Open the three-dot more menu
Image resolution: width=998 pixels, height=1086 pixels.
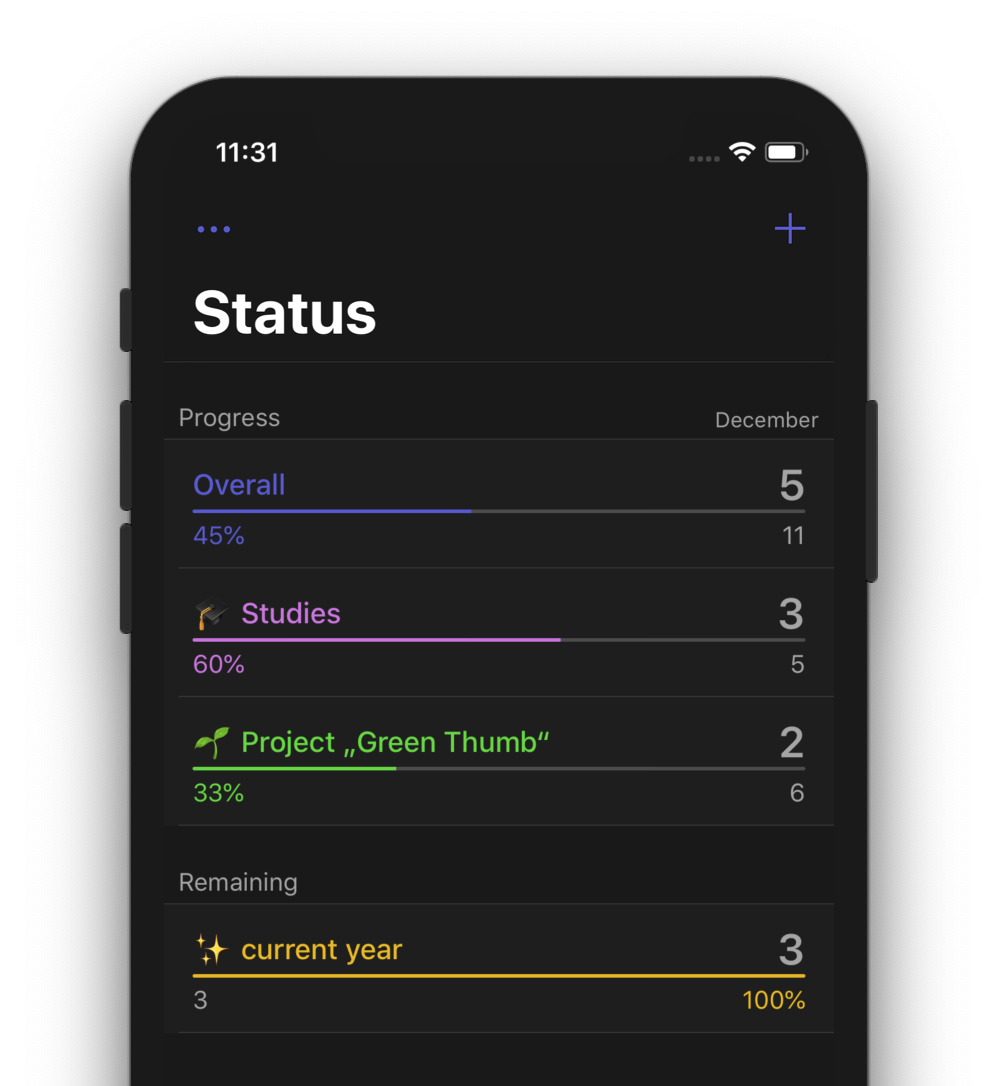click(x=214, y=229)
